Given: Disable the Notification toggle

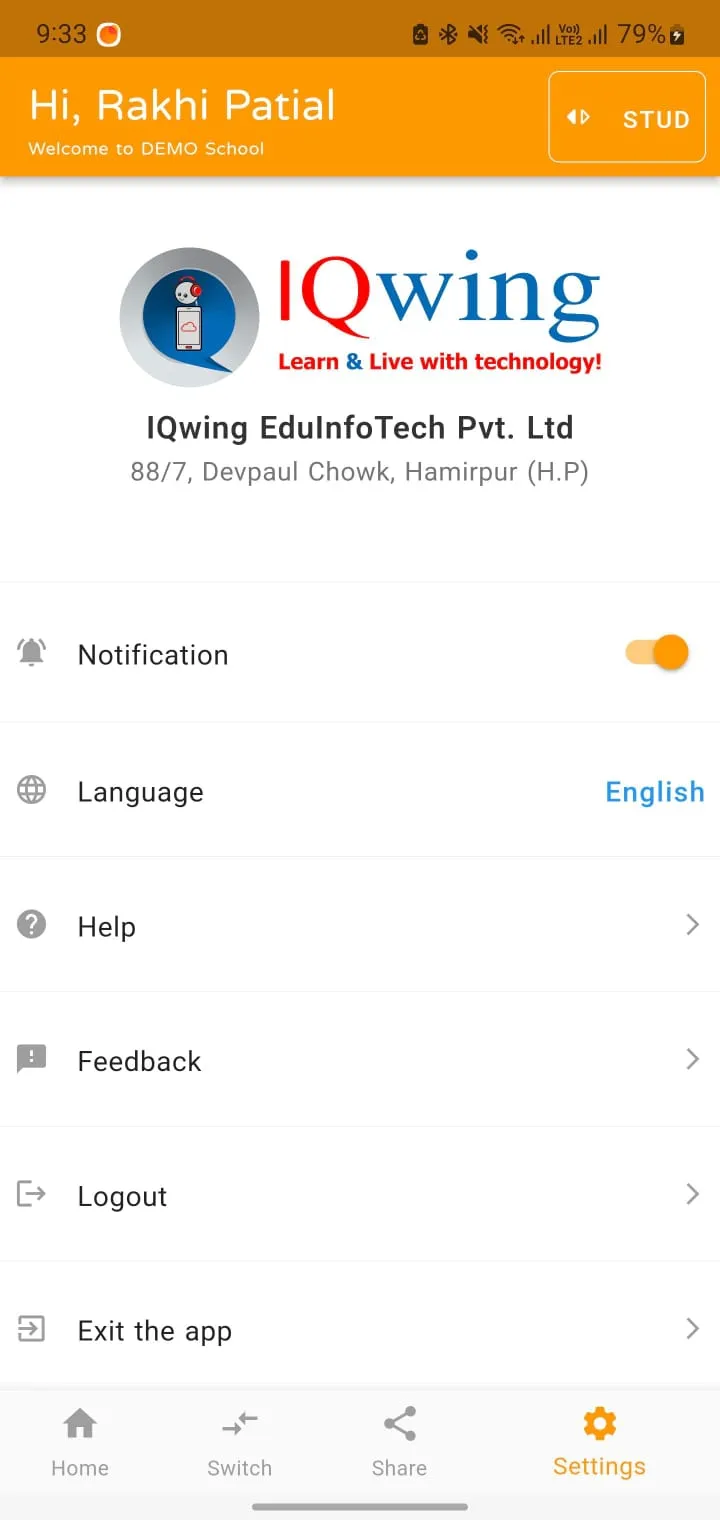Looking at the screenshot, I should [655, 651].
